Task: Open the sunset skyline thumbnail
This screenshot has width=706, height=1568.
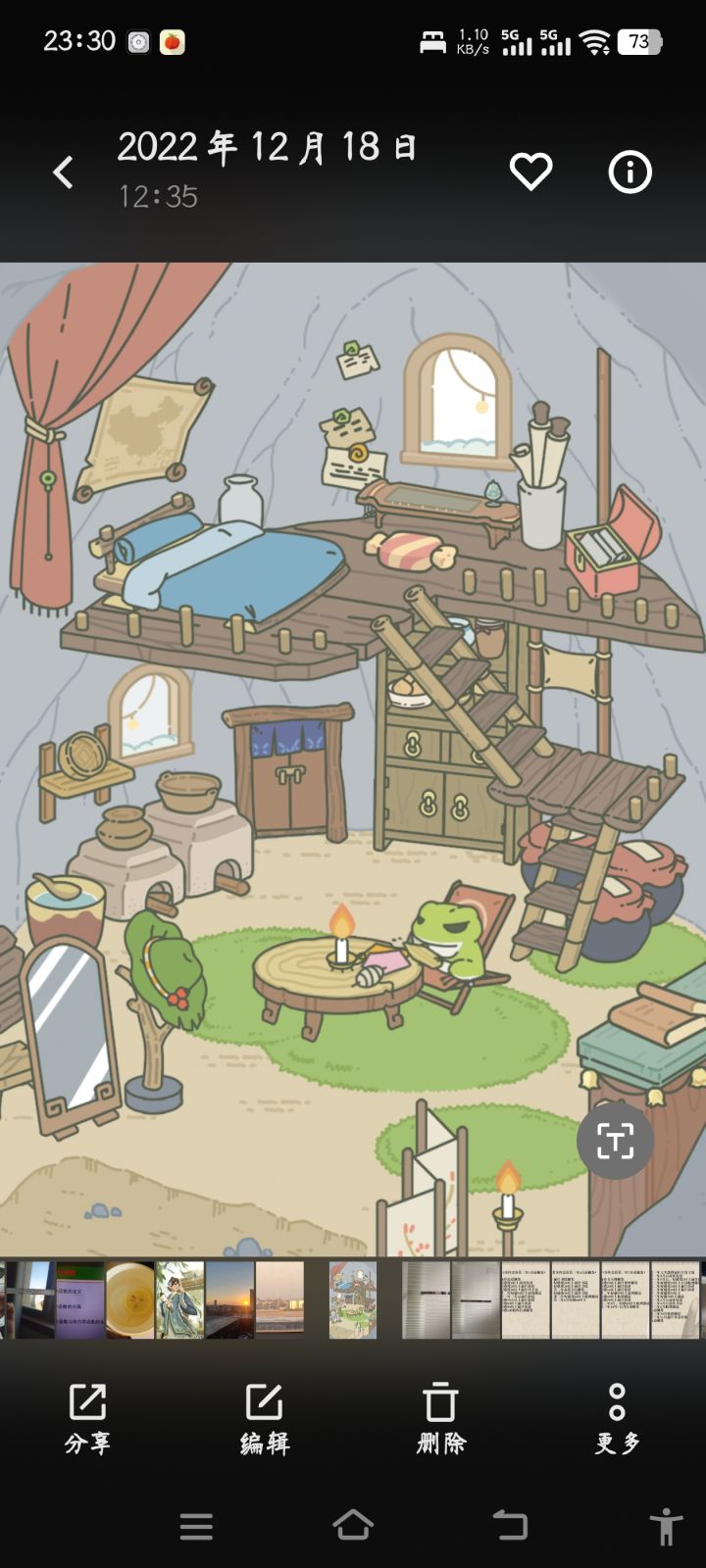Action: (230, 1299)
